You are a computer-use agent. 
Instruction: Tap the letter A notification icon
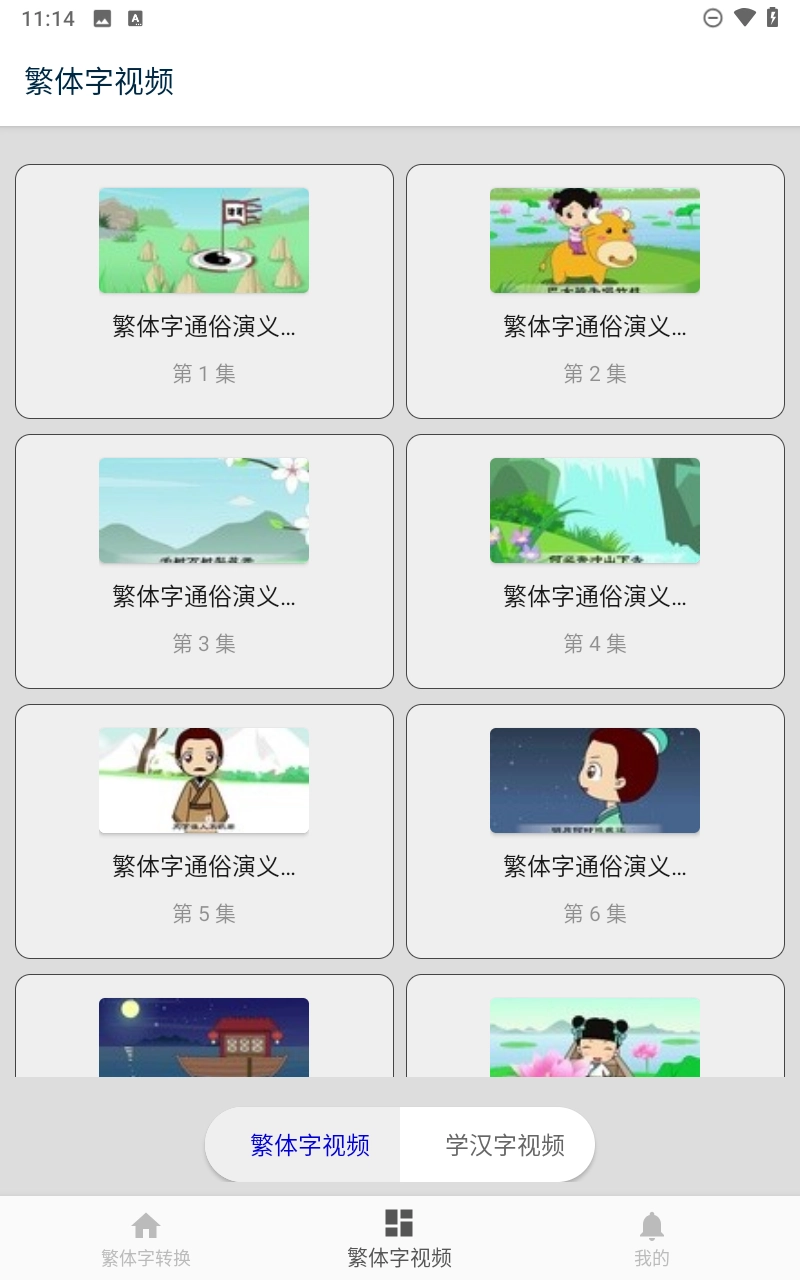[134, 17]
